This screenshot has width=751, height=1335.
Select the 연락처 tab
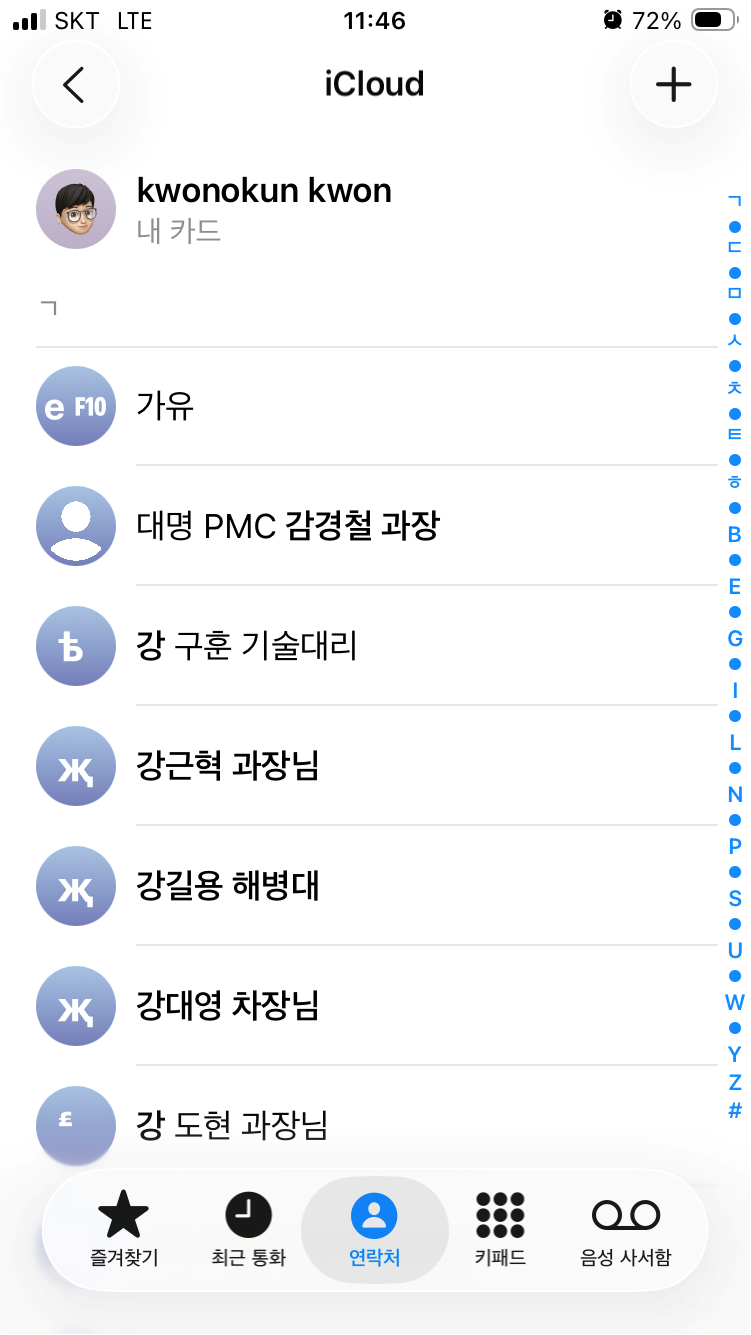374,1228
